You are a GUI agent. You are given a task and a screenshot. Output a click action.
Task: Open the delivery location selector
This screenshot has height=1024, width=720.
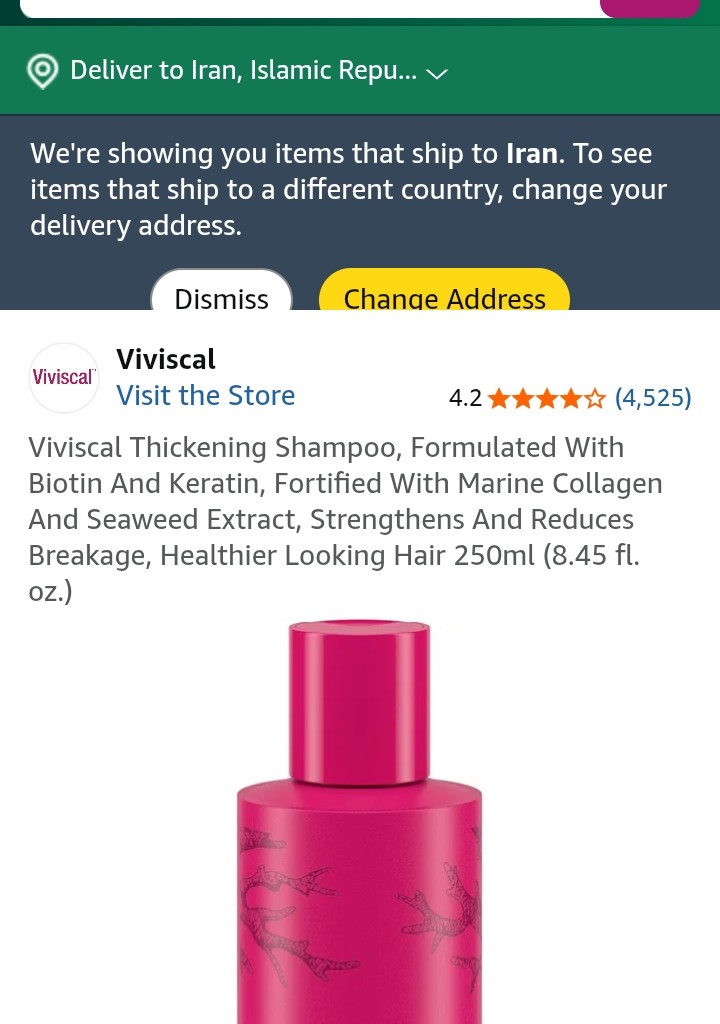coord(238,71)
